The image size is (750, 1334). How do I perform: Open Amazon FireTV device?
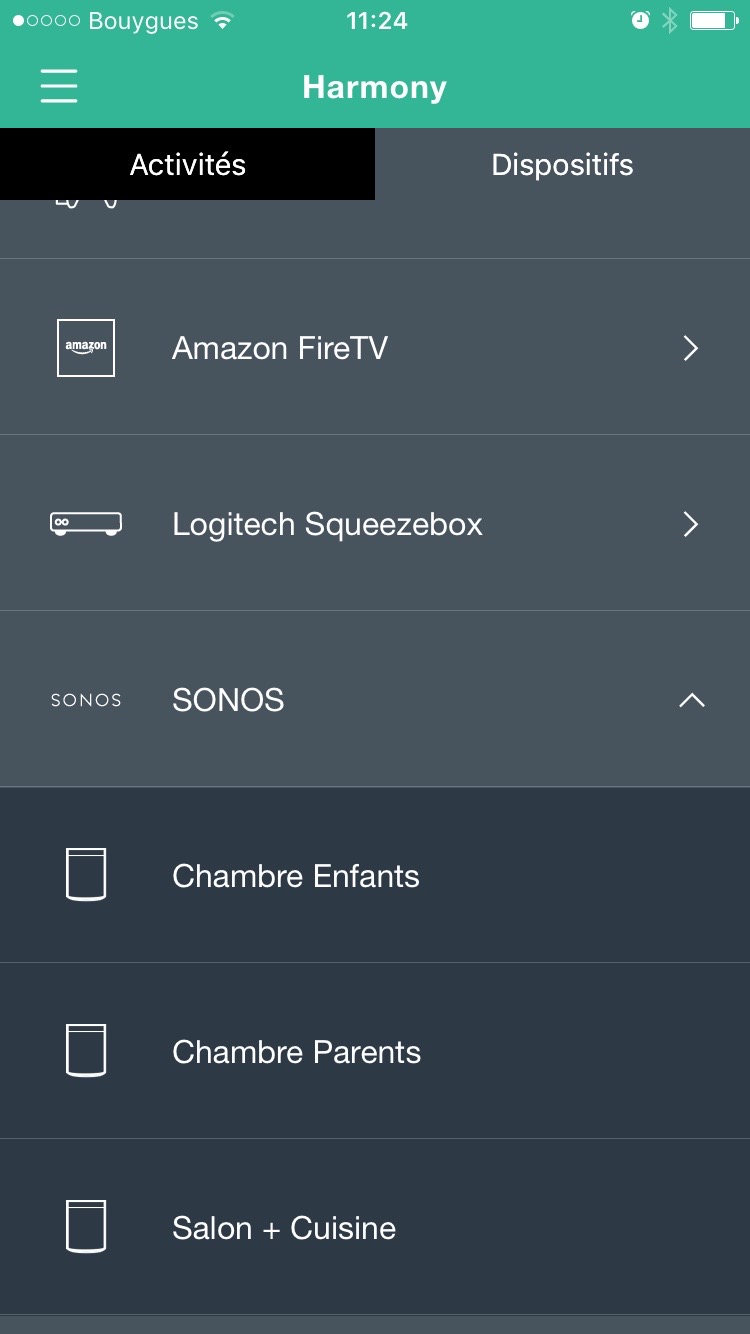375,347
